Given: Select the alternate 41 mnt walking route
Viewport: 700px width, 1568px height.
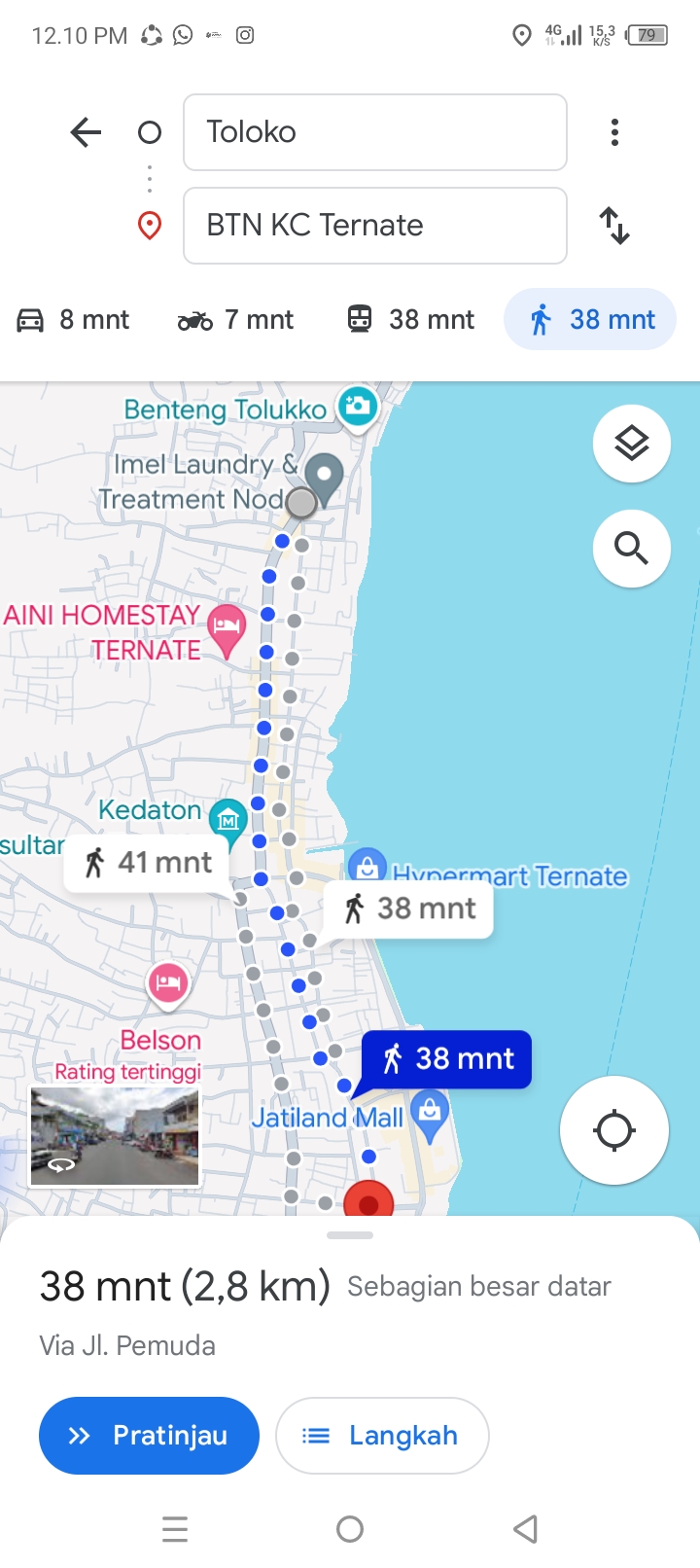Looking at the screenshot, I should pos(148,862).
